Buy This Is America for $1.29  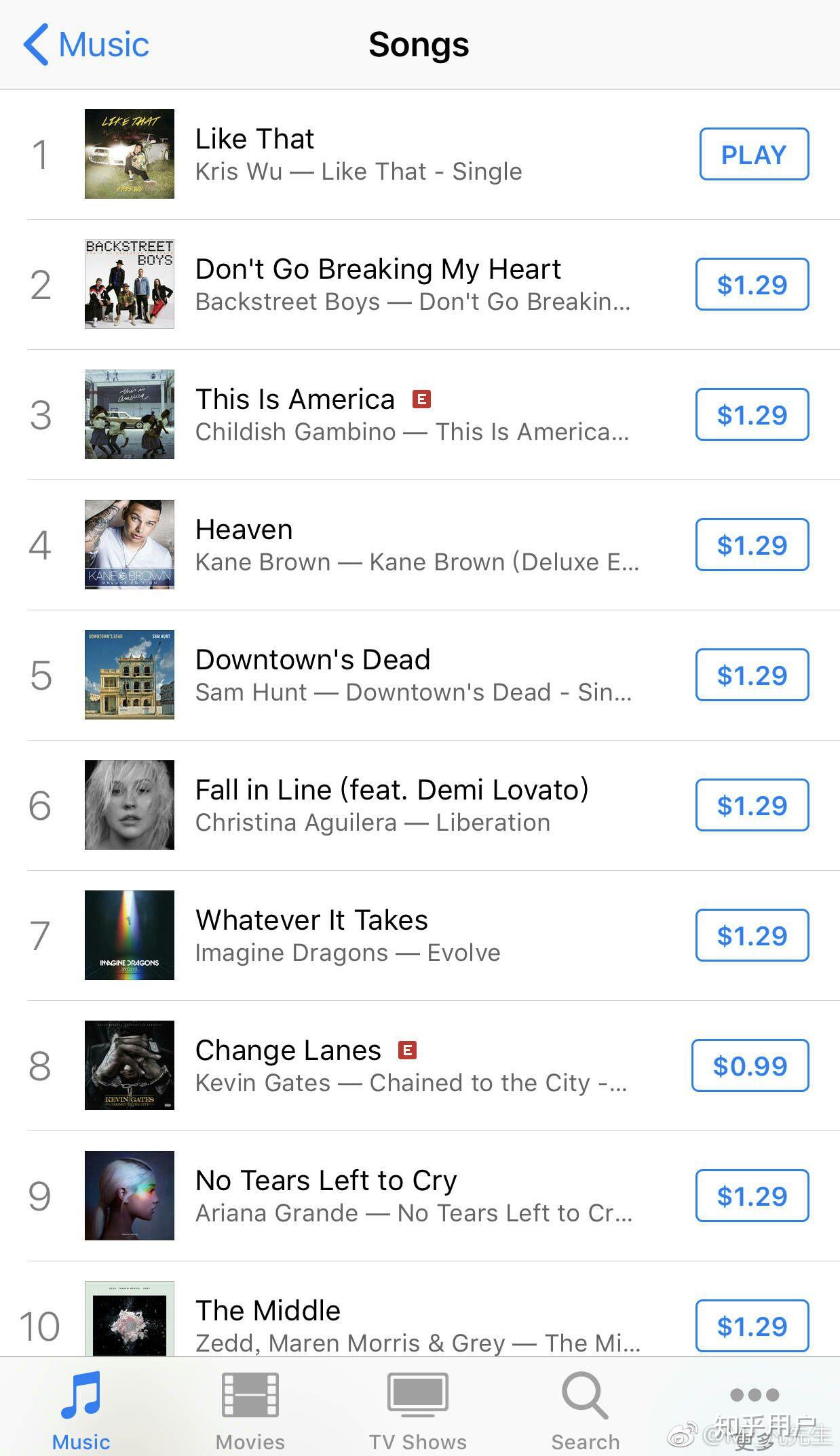click(752, 414)
